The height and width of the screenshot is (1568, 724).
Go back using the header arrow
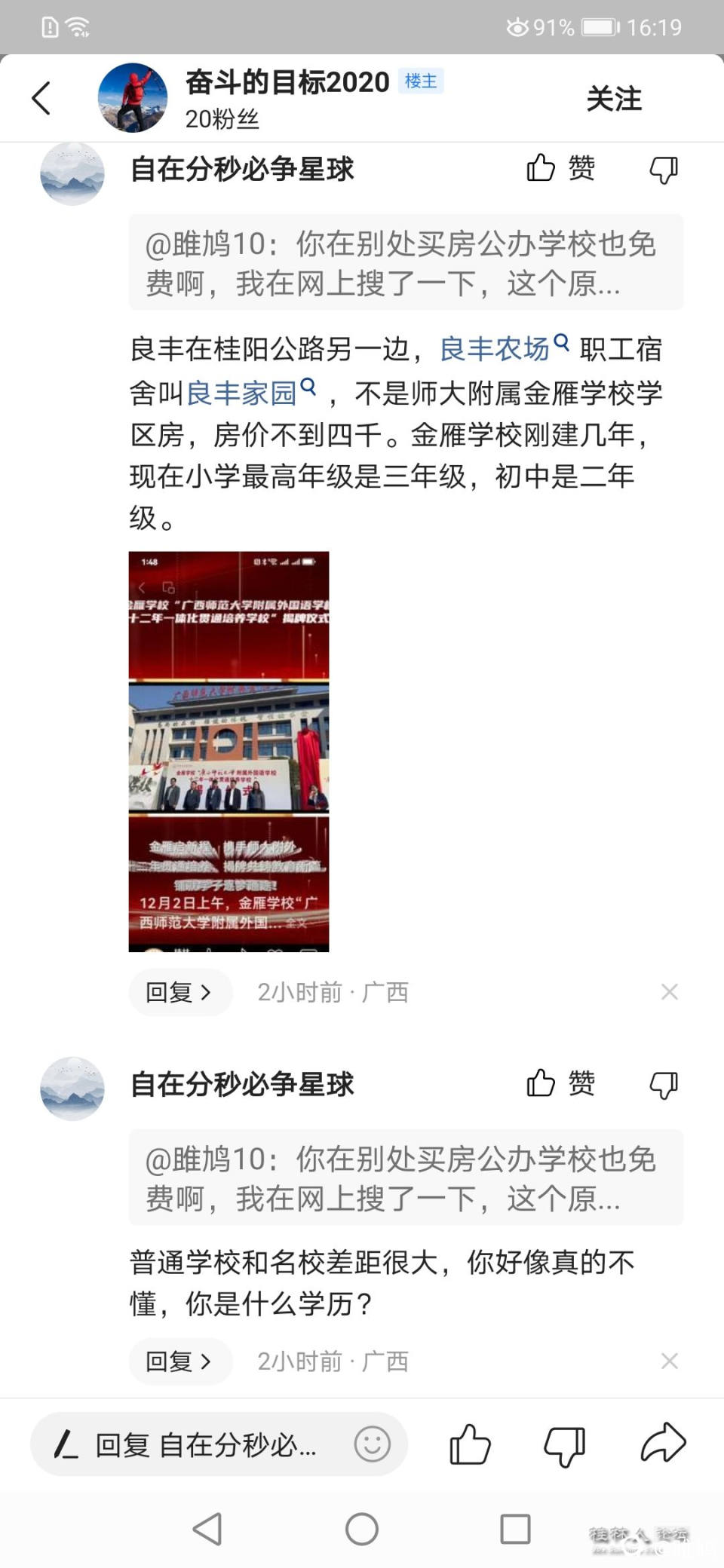click(x=41, y=98)
